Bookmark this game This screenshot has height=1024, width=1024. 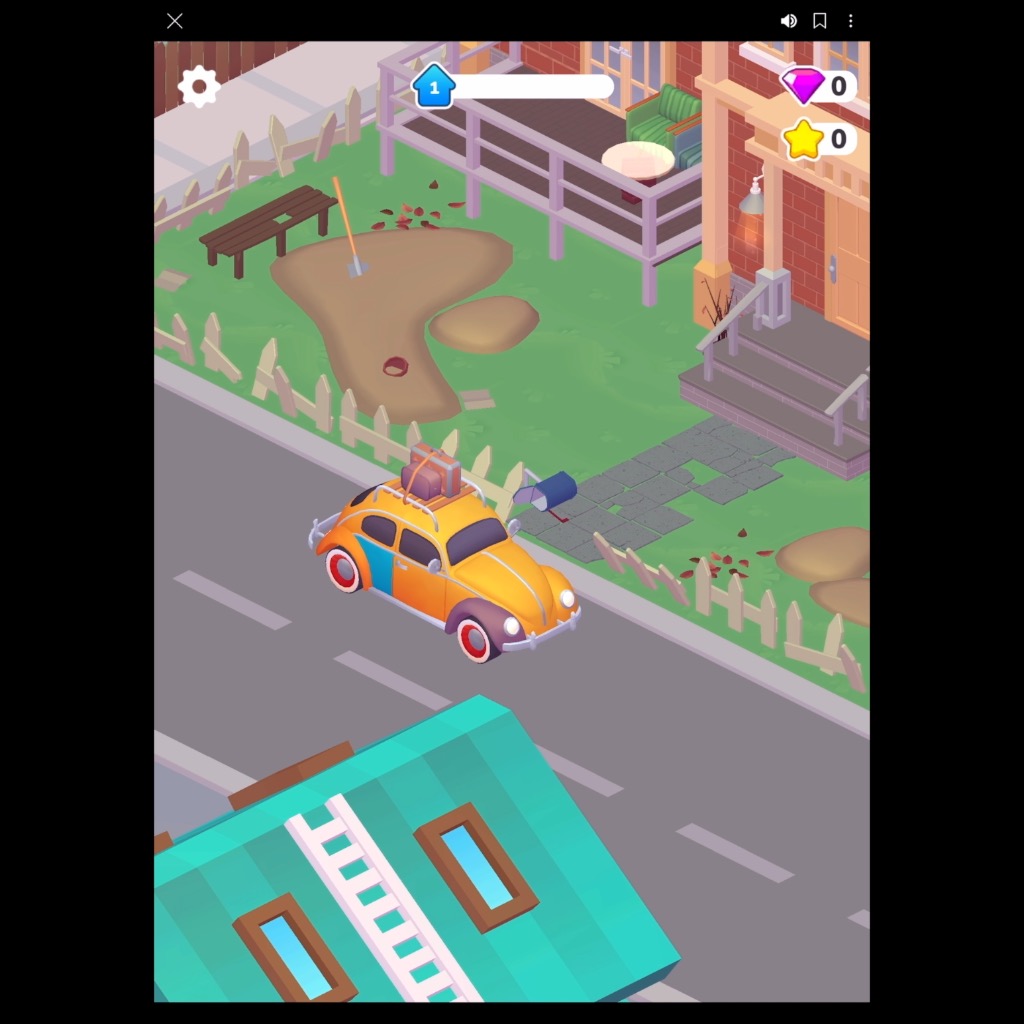point(820,21)
